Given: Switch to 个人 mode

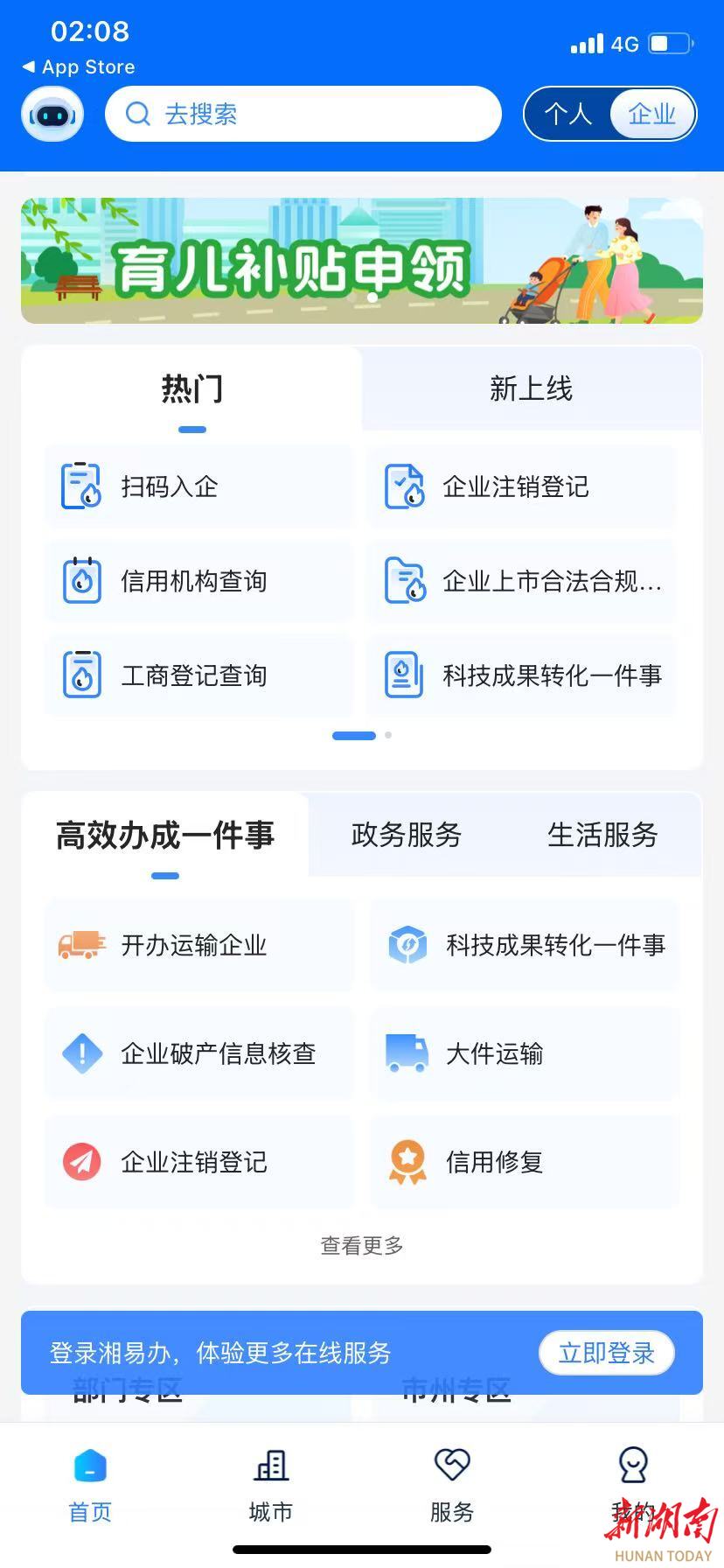Looking at the screenshot, I should [568, 114].
